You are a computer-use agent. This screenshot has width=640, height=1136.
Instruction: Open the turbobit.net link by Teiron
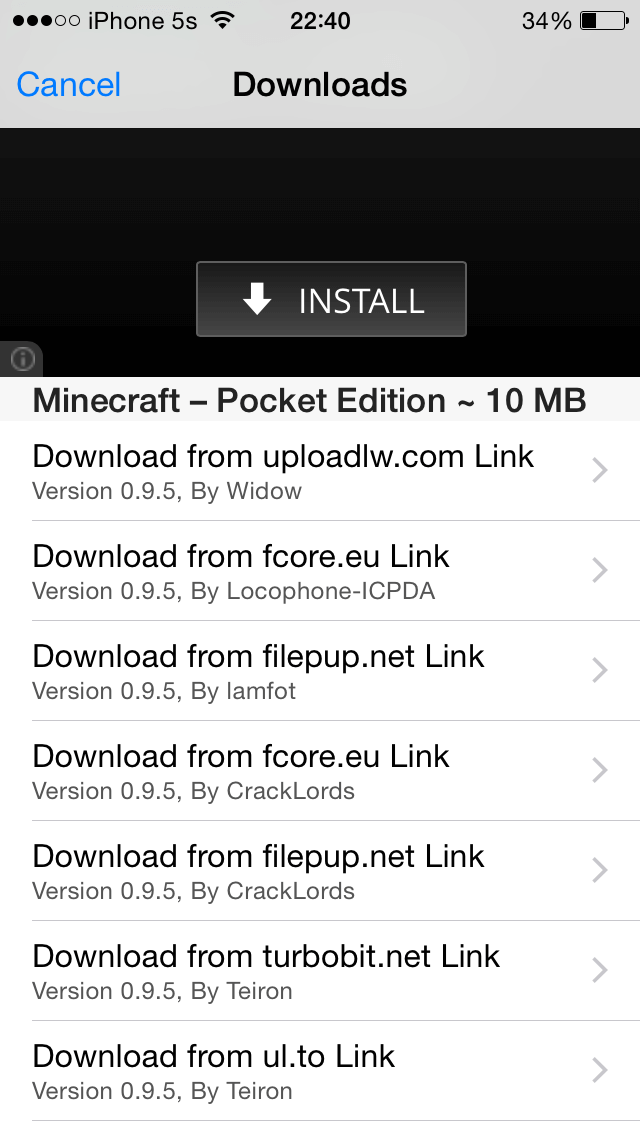[x=320, y=970]
